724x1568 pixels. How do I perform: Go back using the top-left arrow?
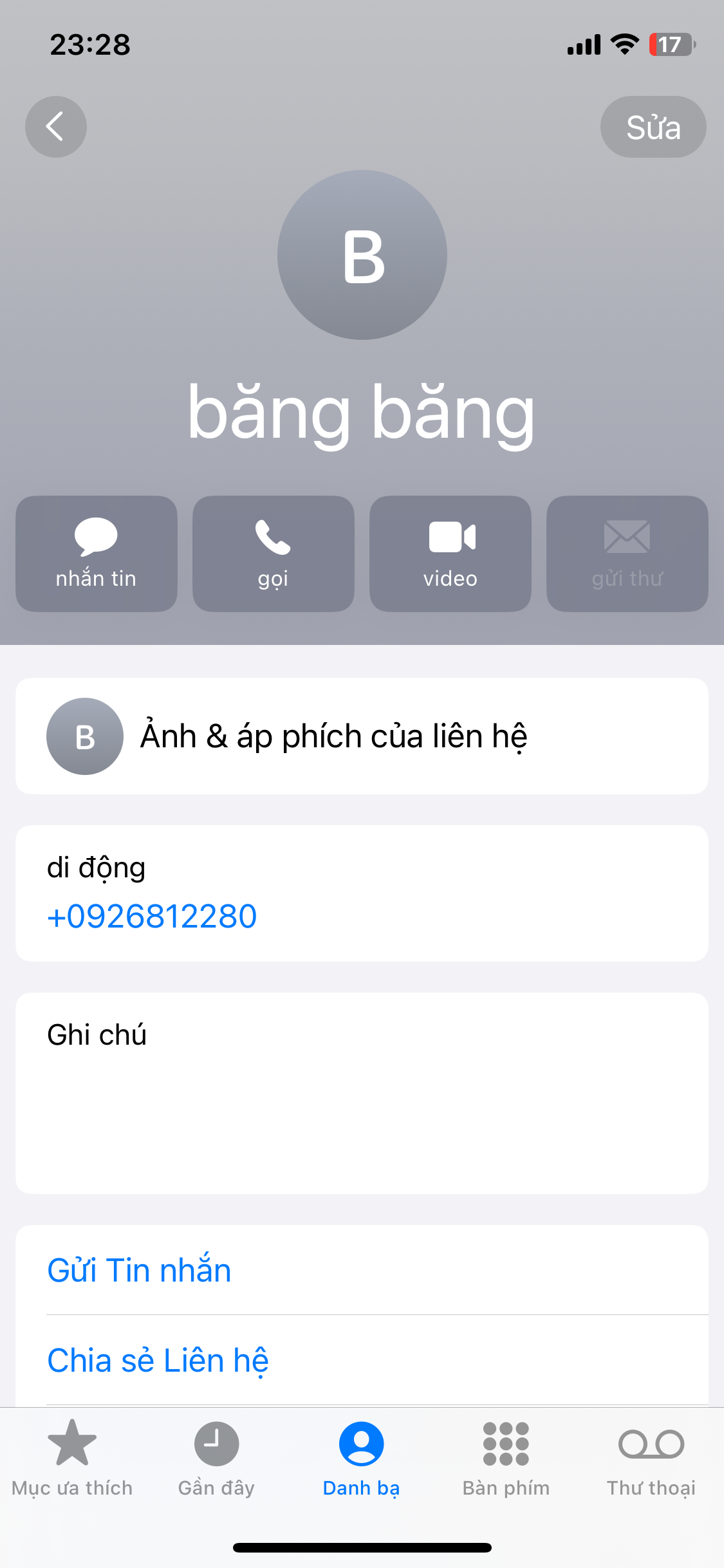pyautogui.click(x=56, y=127)
